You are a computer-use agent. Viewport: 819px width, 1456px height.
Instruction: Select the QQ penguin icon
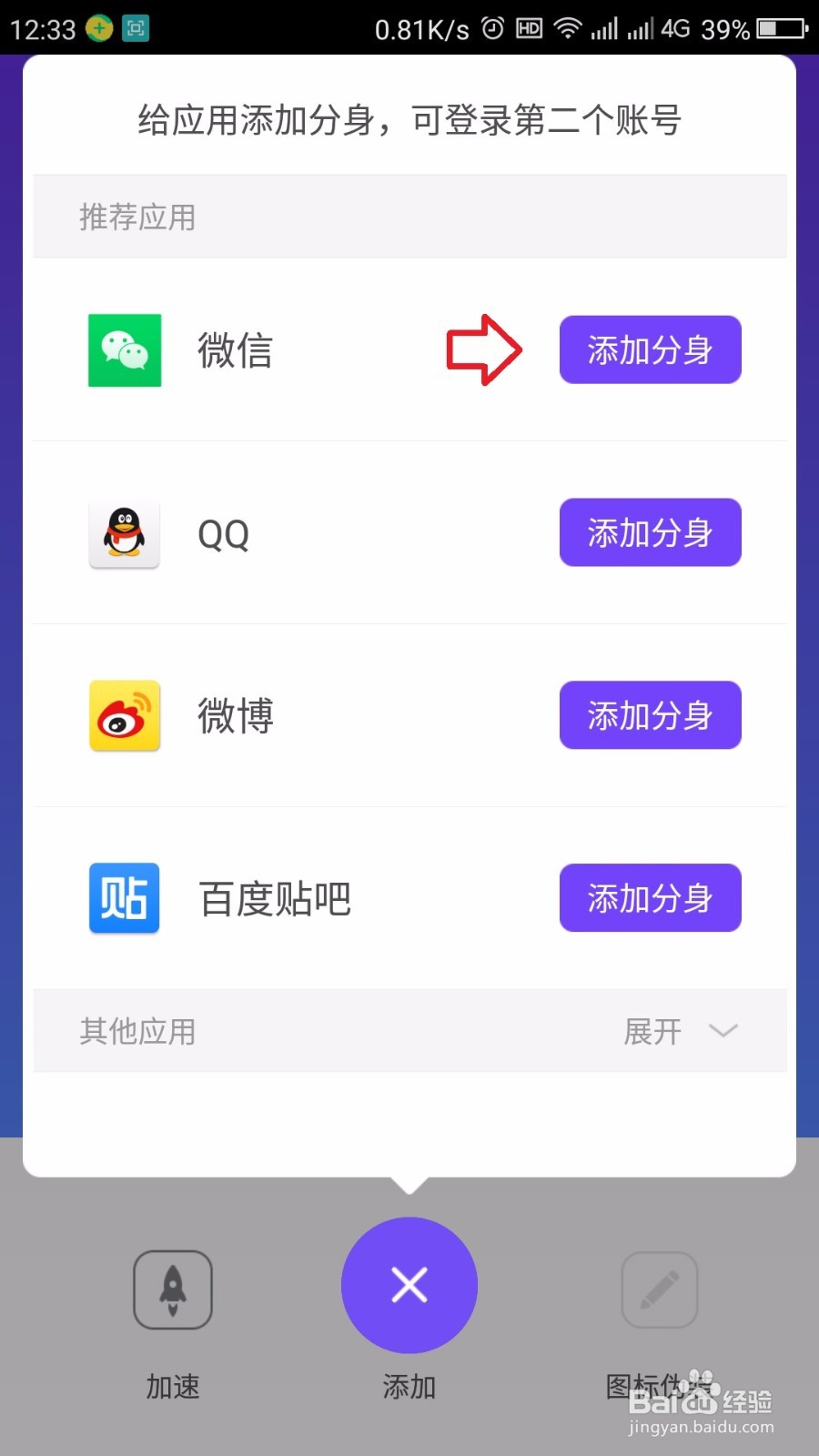(x=124, y=533)
